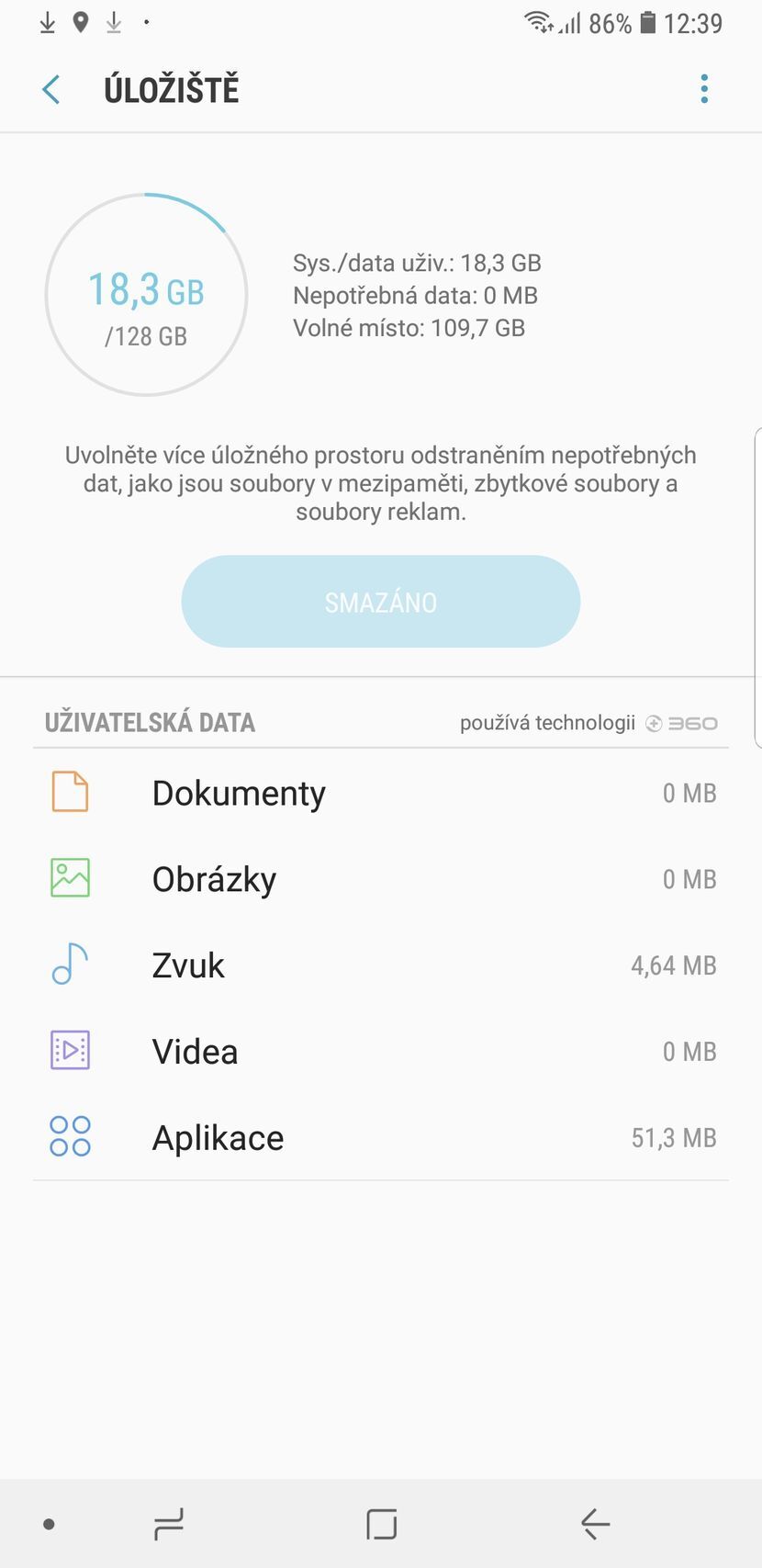Tap the ÚLOŽIŠTĚ title text

pos(172,89)
